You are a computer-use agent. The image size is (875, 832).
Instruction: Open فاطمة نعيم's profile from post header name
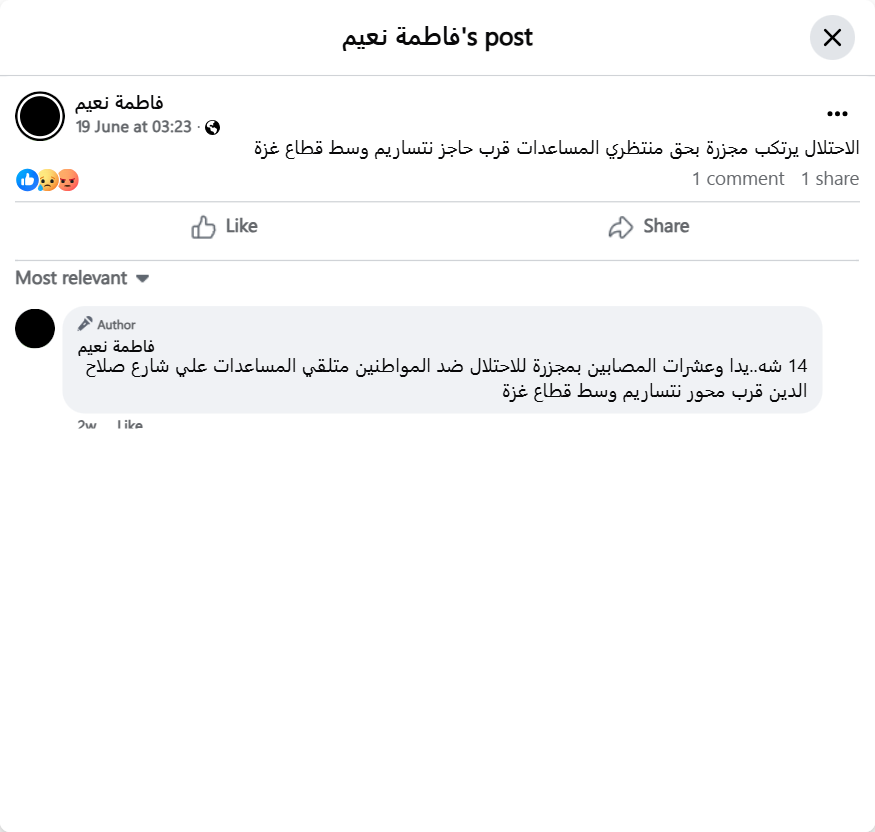click(x=119, y=102)
